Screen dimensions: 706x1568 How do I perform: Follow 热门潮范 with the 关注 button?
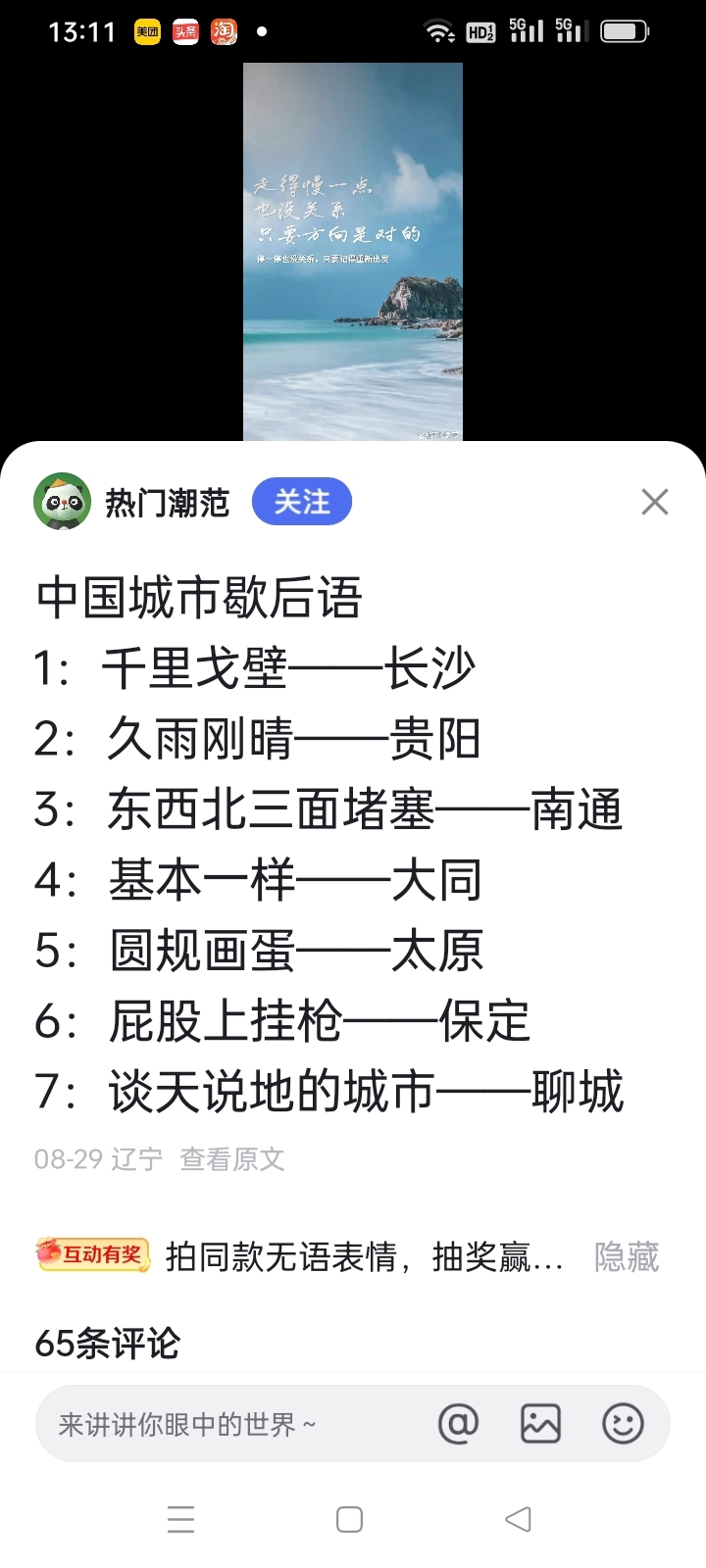click(x=301, y=502)
